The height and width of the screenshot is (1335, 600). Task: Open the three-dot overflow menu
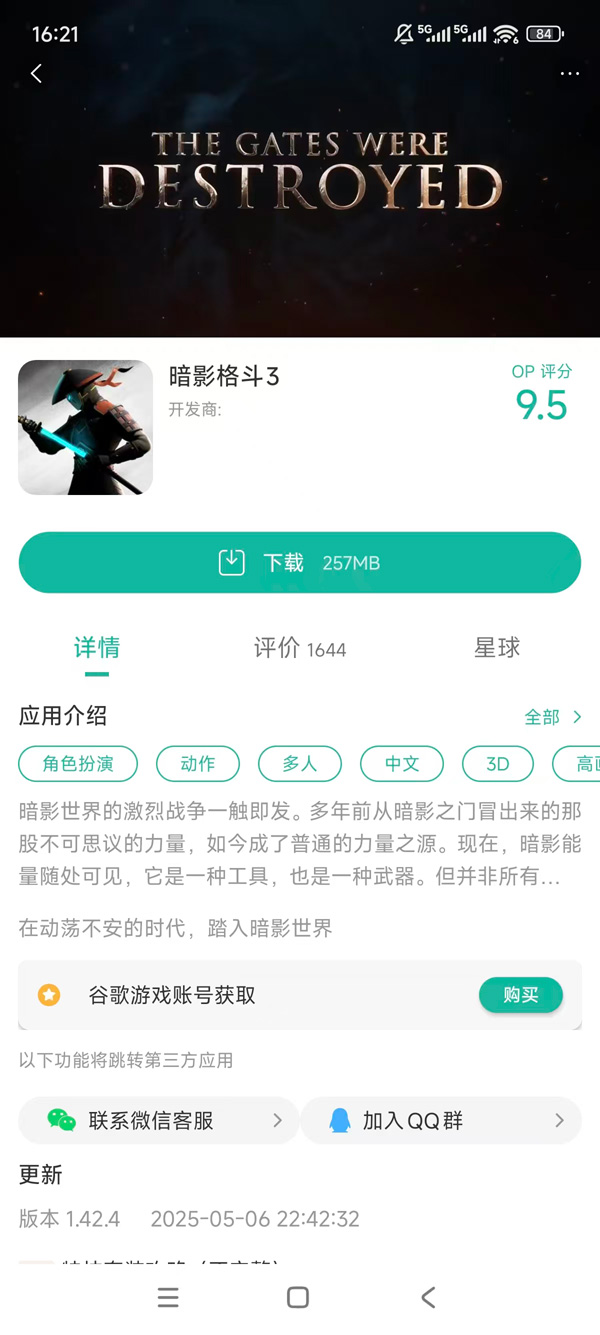[x=569, y=74]
